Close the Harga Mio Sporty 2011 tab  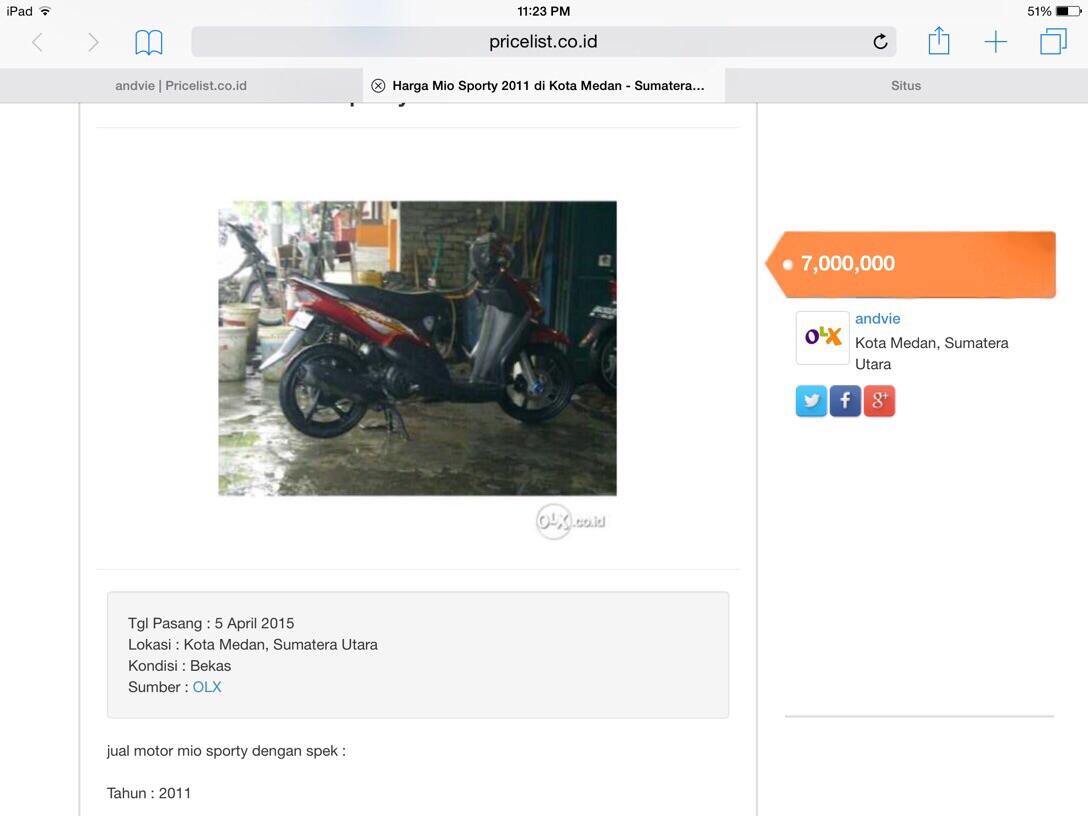pos(378,86)
